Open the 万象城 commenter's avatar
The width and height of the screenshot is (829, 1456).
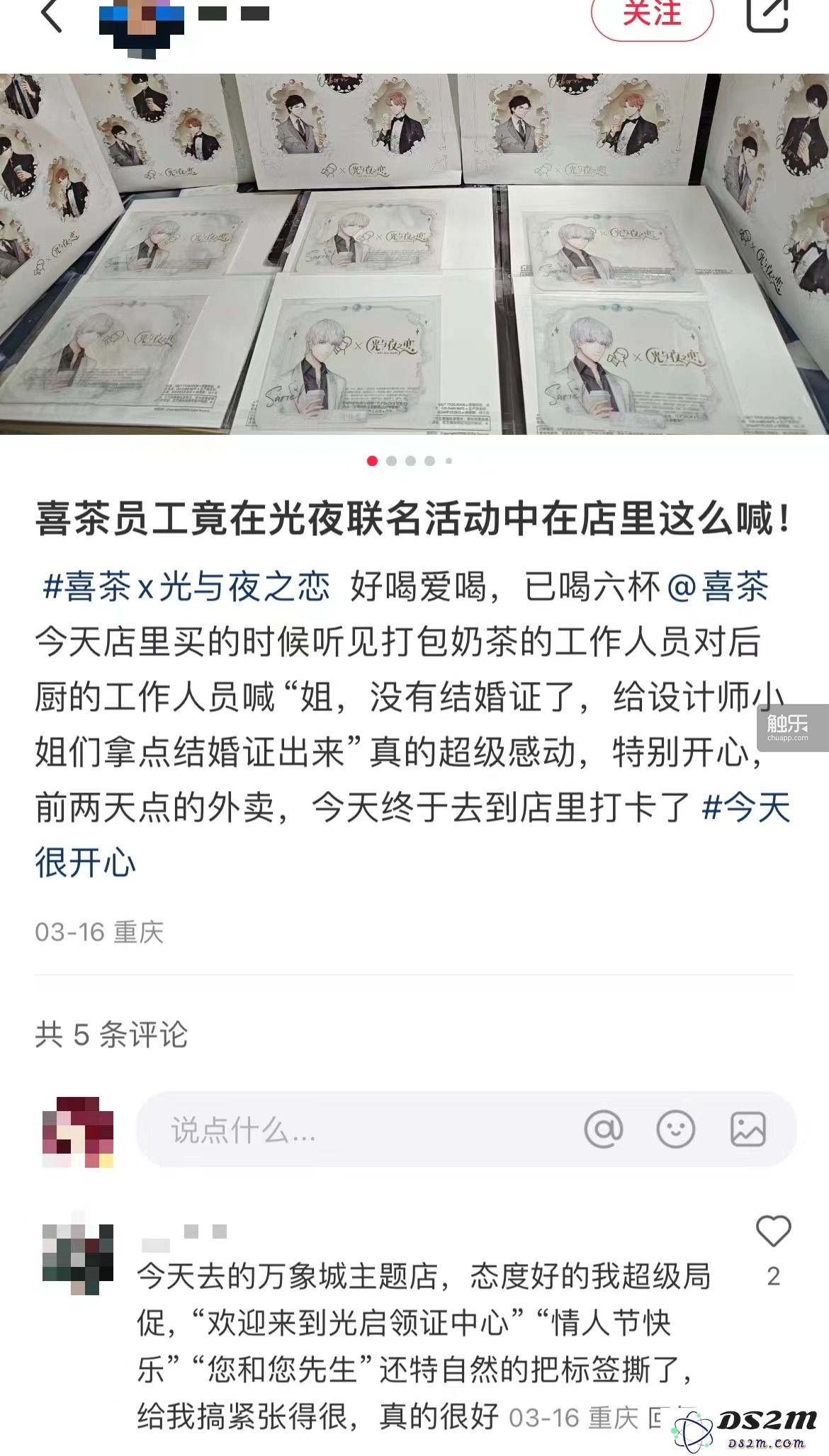click(78, 1259)
